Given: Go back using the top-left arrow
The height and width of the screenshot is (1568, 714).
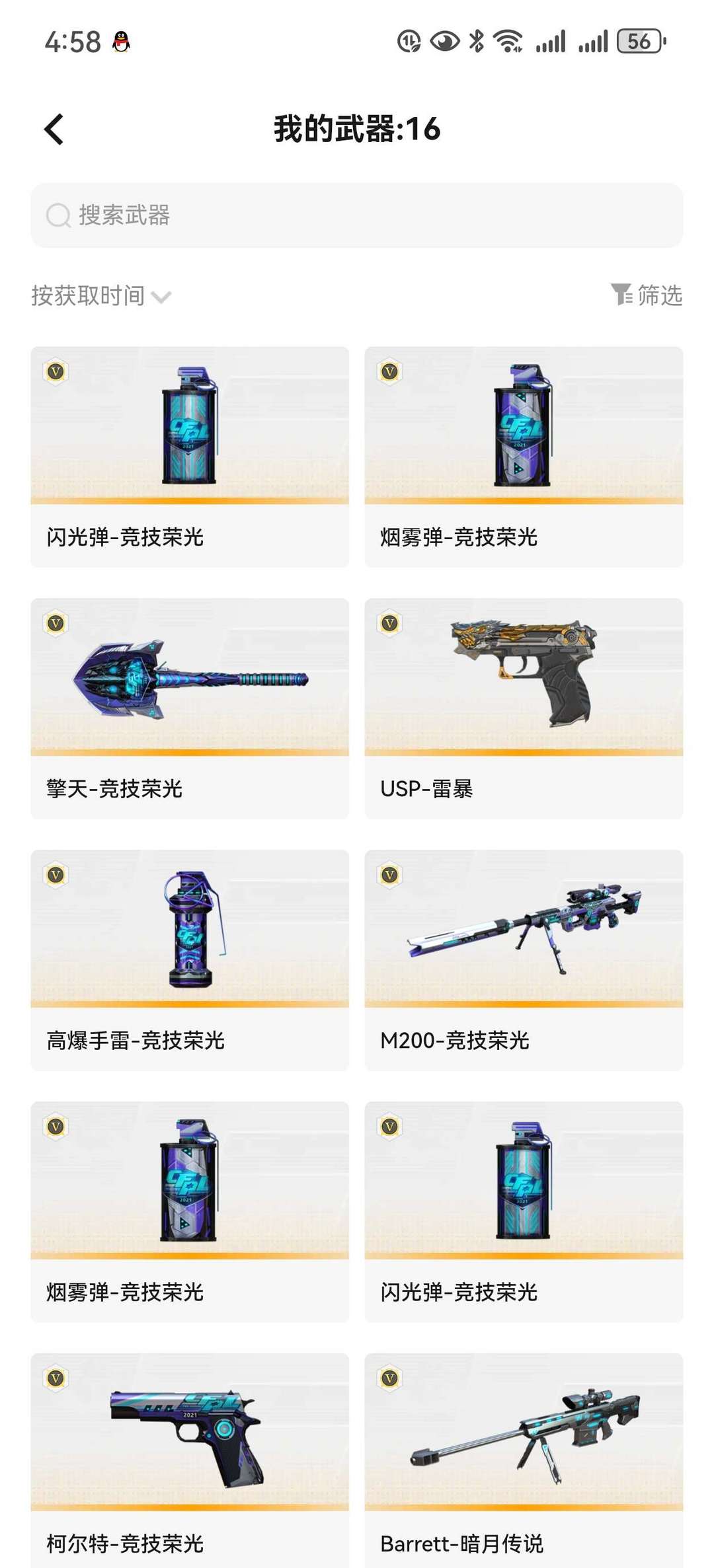Looking at the screenshot, I should click(54, 130).
